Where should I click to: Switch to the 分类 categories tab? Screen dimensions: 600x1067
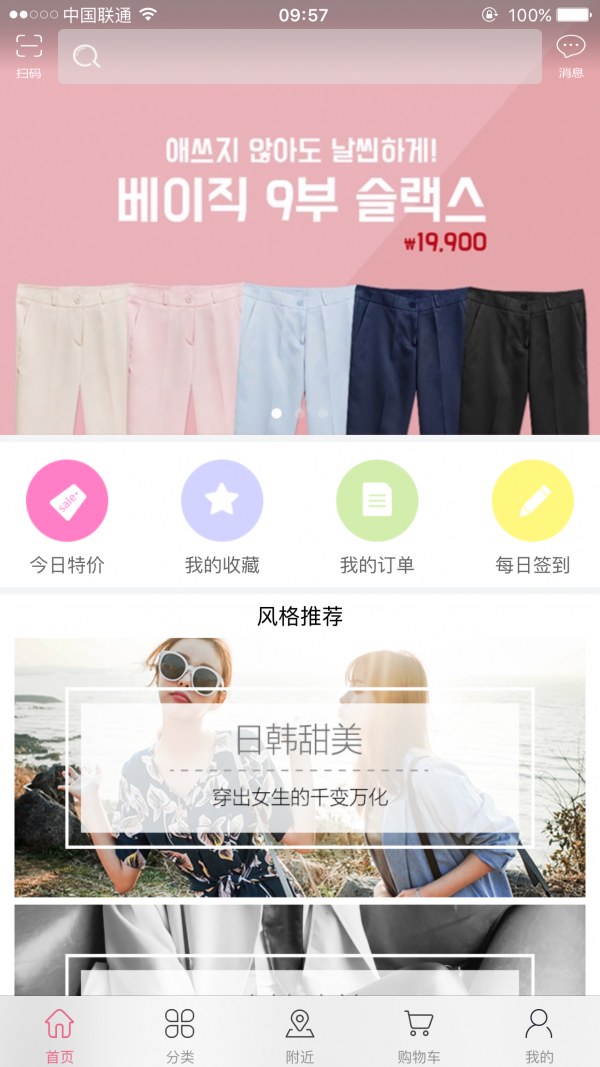tap(180, 1034)
